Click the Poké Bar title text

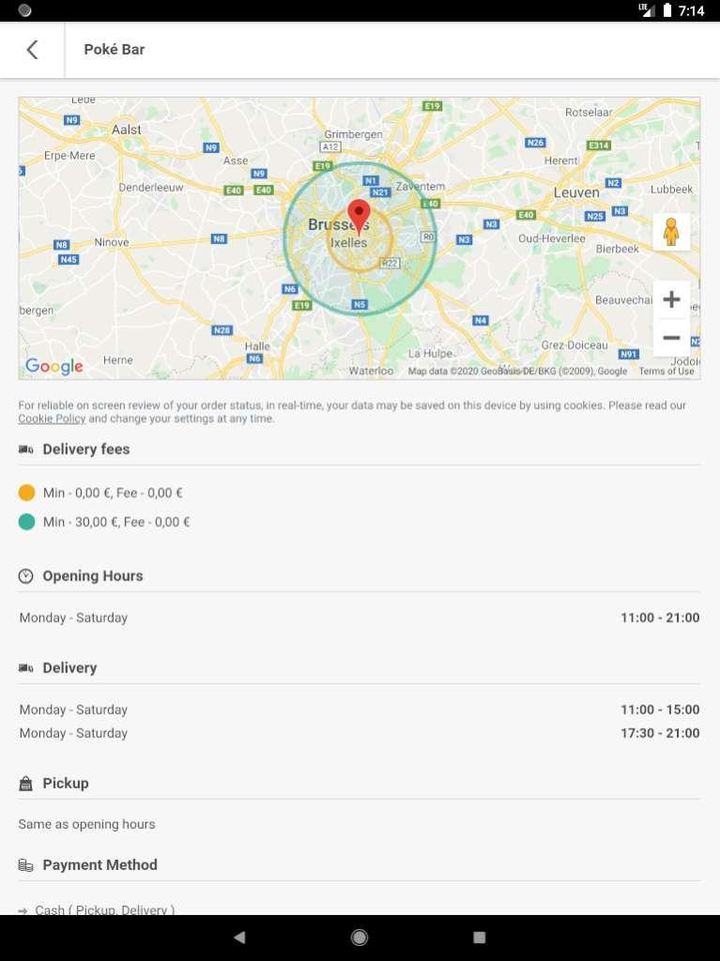(x=113, y=49)
